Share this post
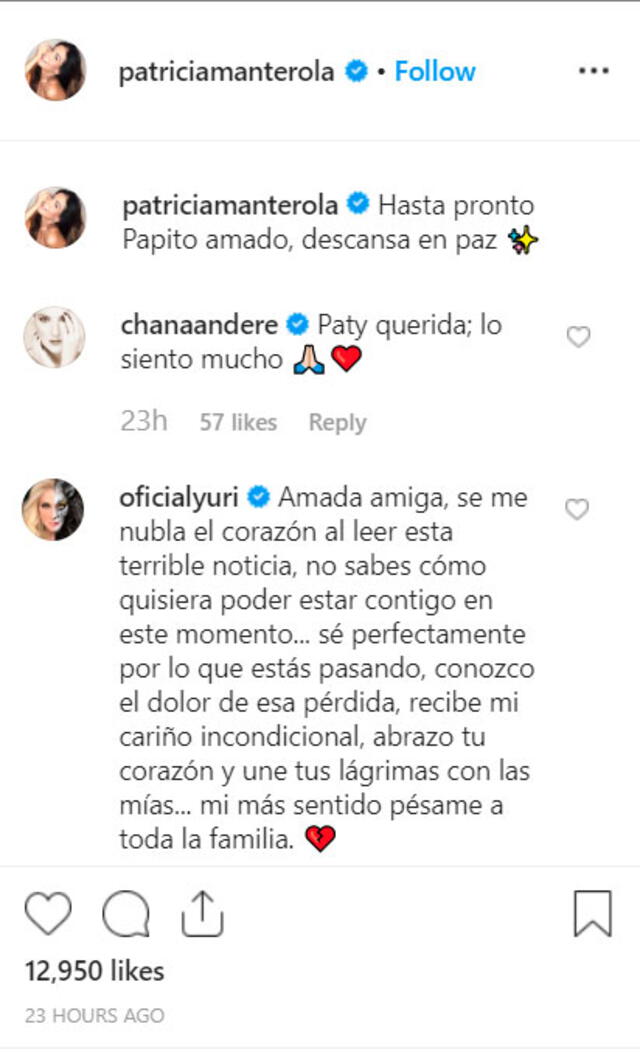The image size is (640, 1052). tap(201, 913)
